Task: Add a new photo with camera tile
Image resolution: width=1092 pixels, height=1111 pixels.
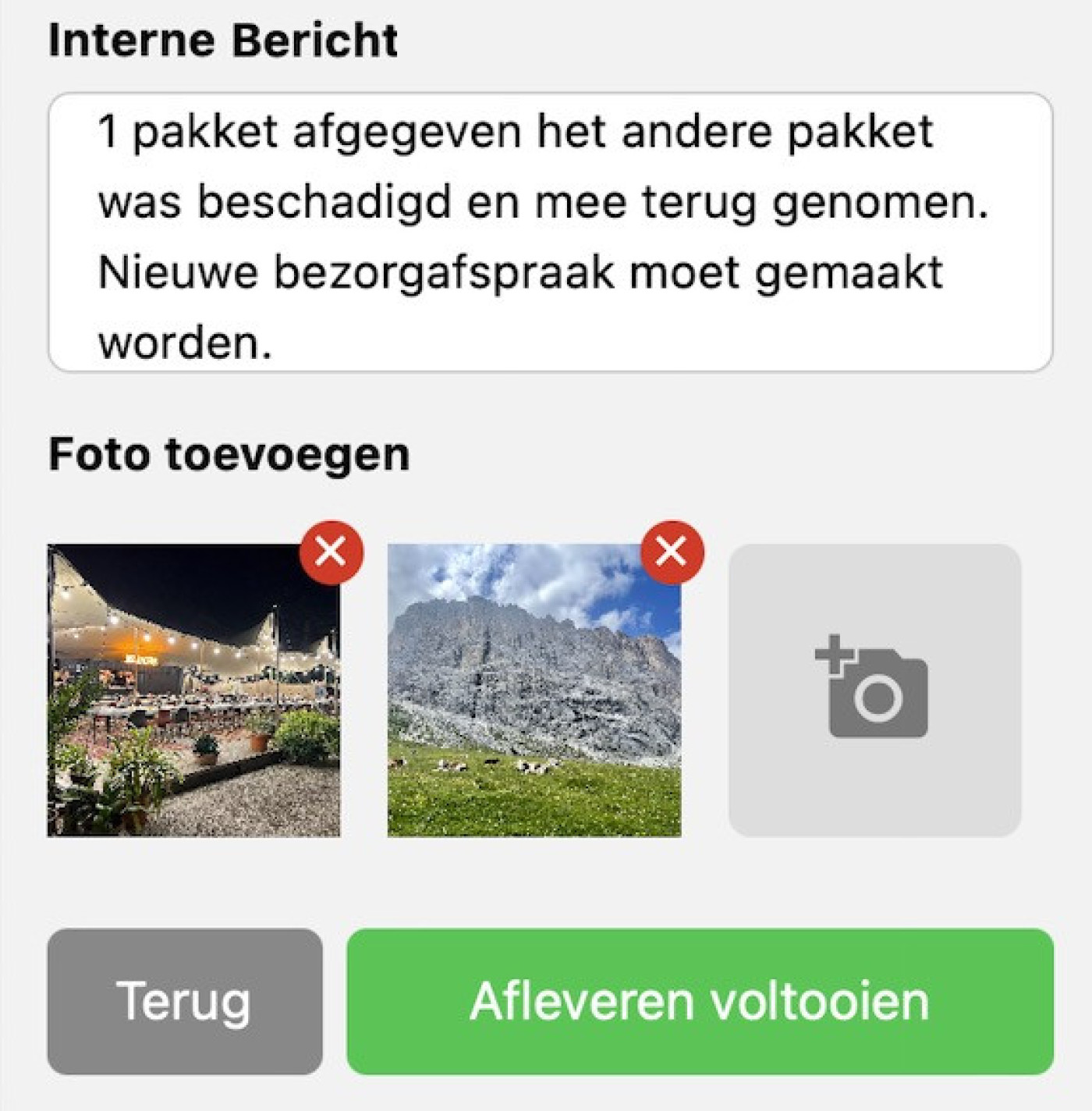Action: coord(874,690)
